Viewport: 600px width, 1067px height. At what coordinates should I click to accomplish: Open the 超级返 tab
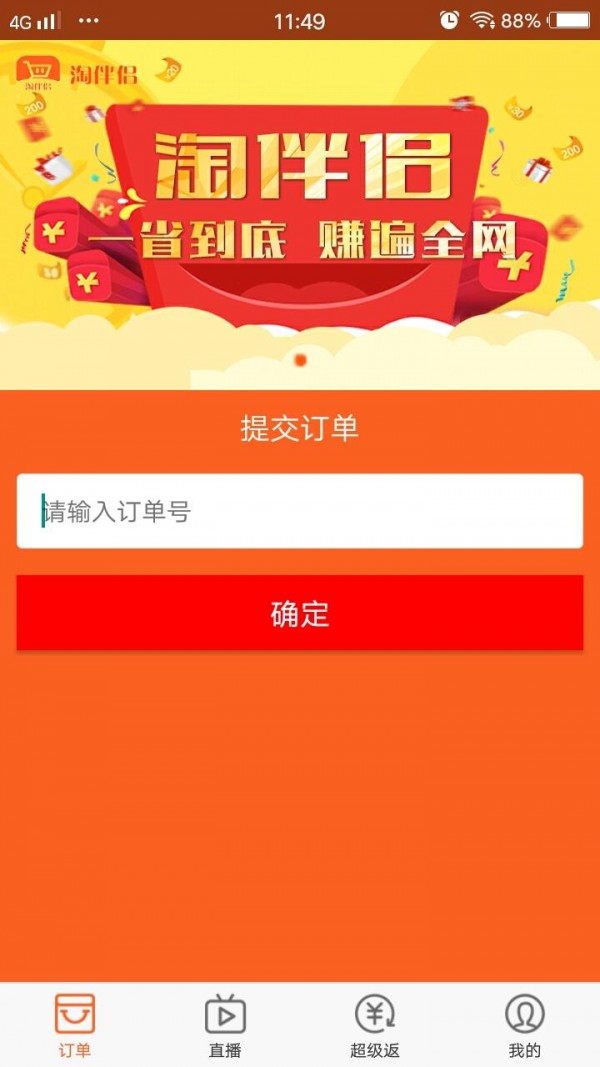pos(375,1026)
